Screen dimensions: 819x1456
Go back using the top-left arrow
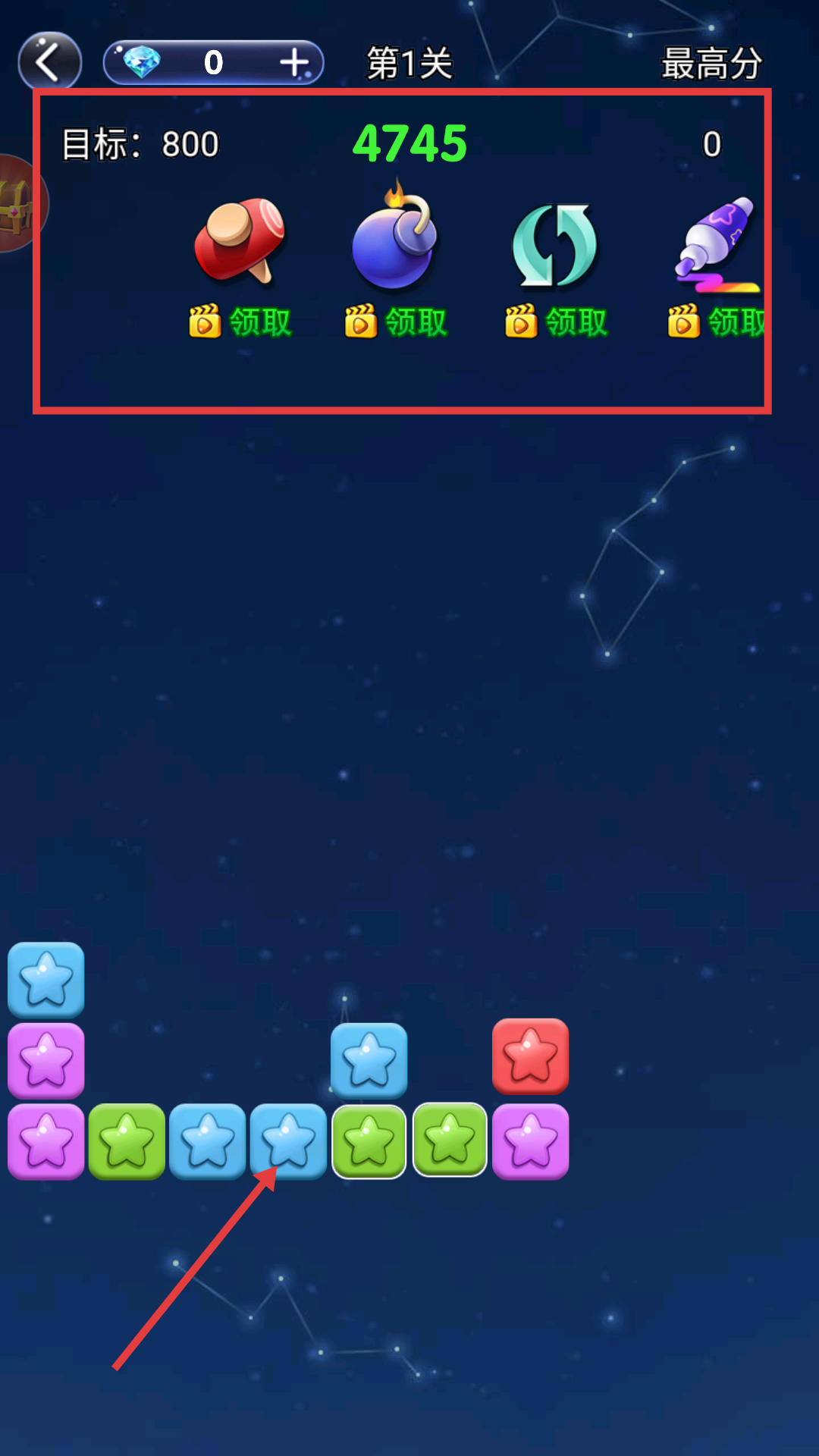[x=50, y=62]
